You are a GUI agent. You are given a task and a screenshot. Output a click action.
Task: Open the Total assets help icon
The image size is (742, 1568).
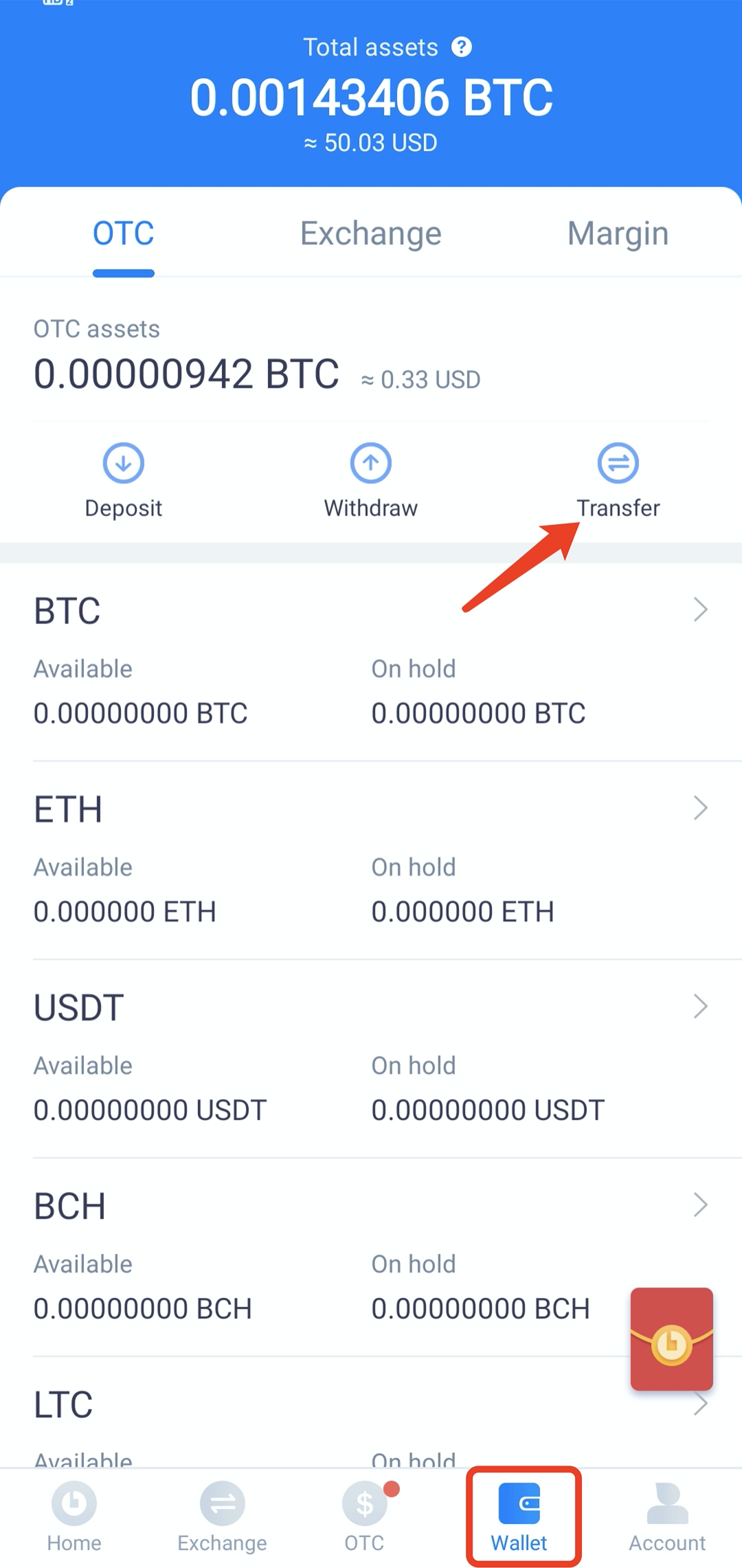[x=462, y=47]
